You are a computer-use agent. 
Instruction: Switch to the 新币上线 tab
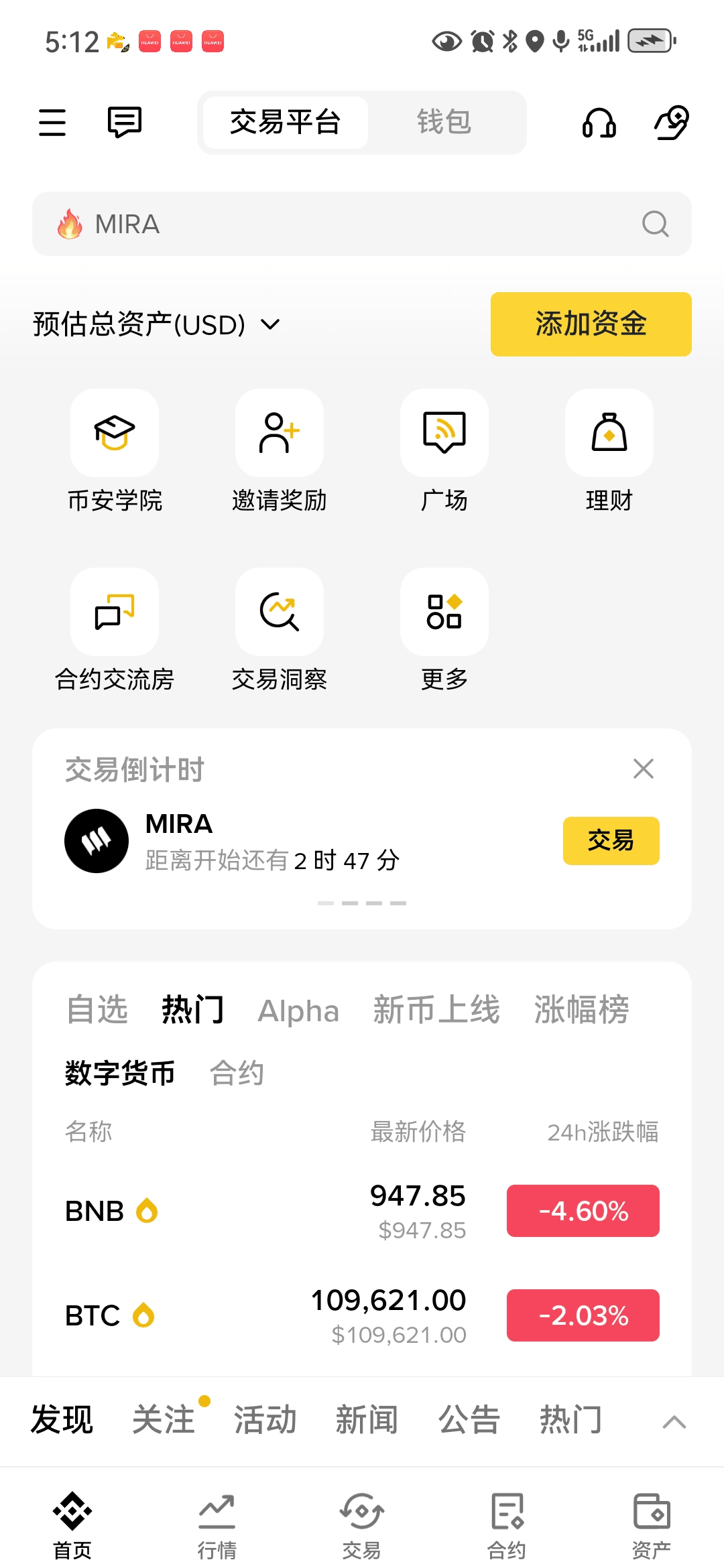436,1010
